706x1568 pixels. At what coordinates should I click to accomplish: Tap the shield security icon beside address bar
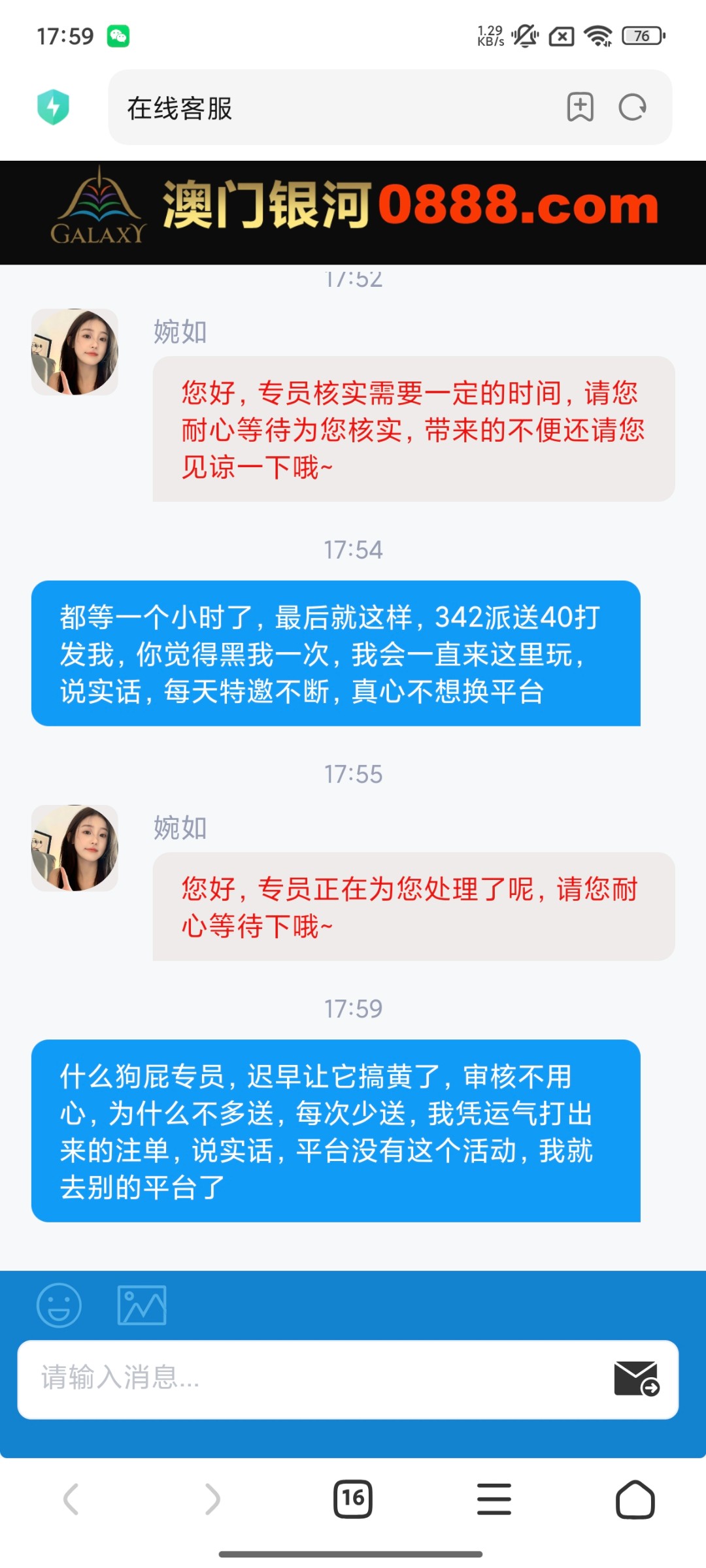coord(55,106)
